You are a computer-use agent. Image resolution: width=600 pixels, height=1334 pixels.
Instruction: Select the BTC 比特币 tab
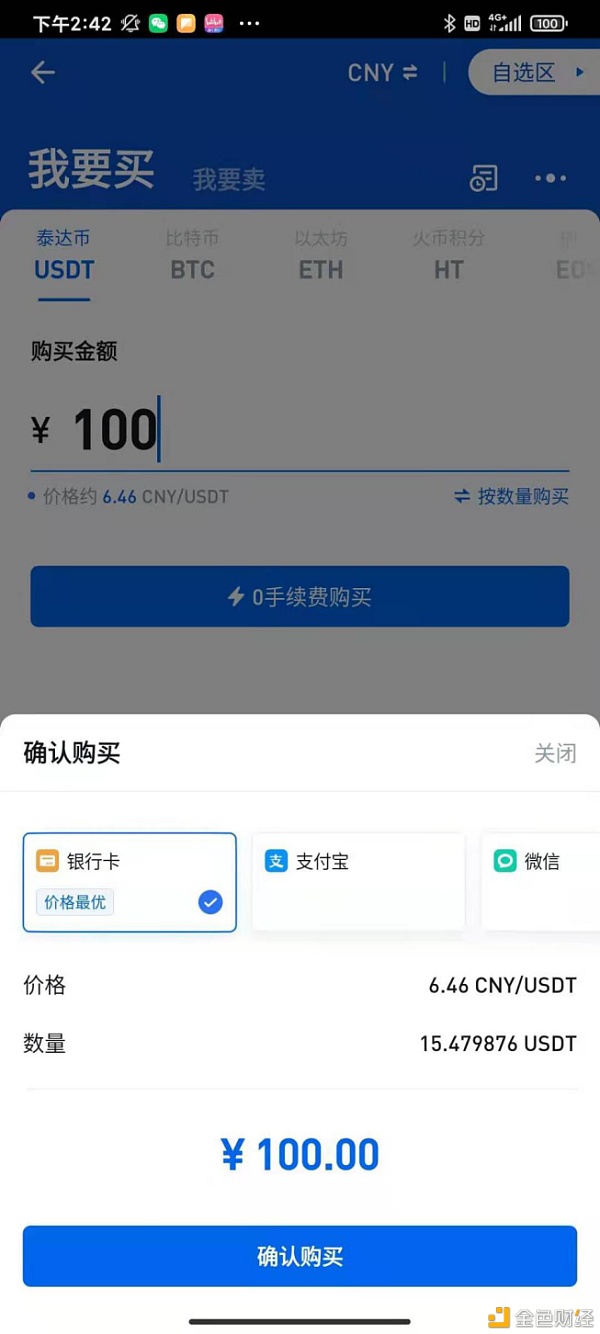pos(193,255)
